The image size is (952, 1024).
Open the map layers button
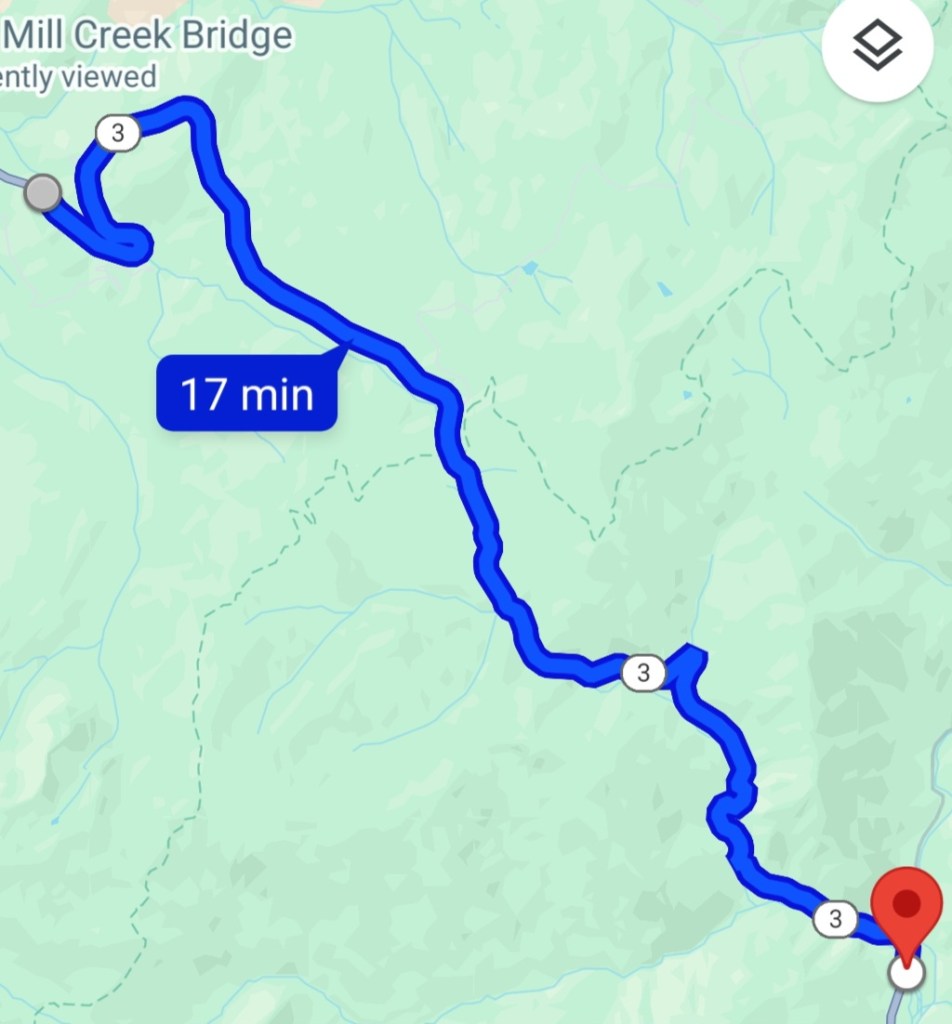pyautogui.click(x=877, y=46)
